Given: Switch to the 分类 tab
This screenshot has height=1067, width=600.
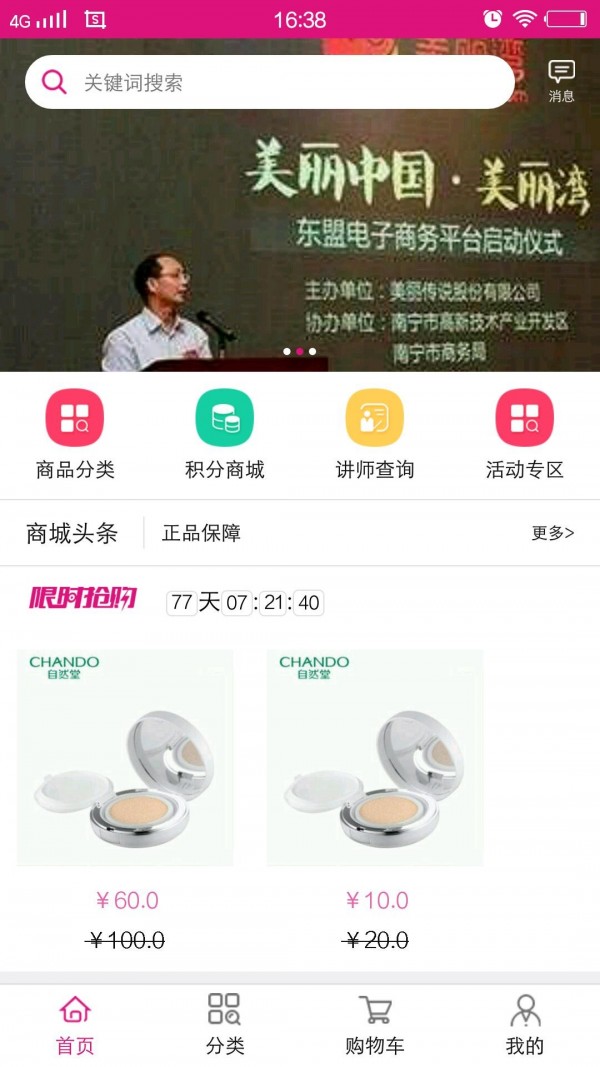Looking at the screenshot, I should click(225, 1025).
